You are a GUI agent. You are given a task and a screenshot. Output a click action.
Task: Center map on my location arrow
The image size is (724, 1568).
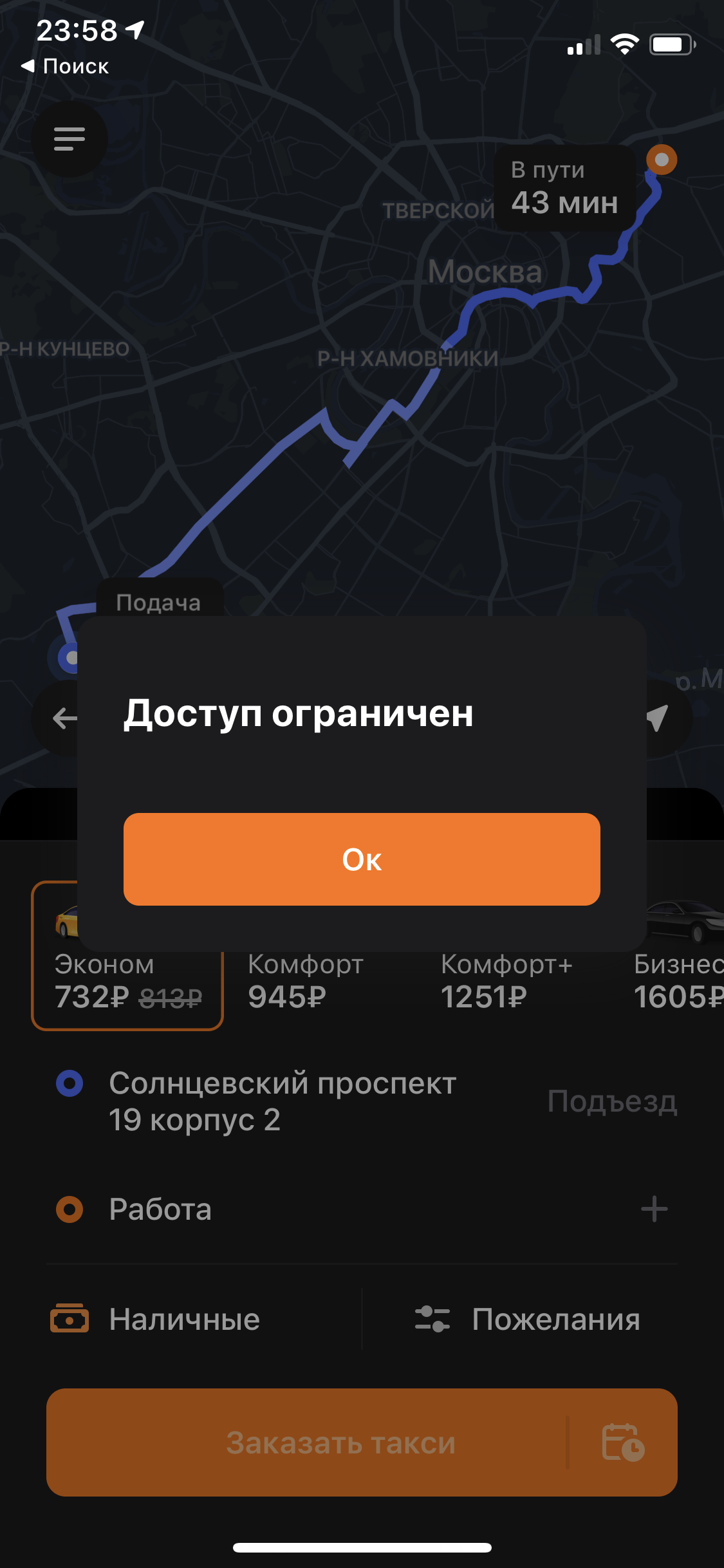click(x=656, y=718)
